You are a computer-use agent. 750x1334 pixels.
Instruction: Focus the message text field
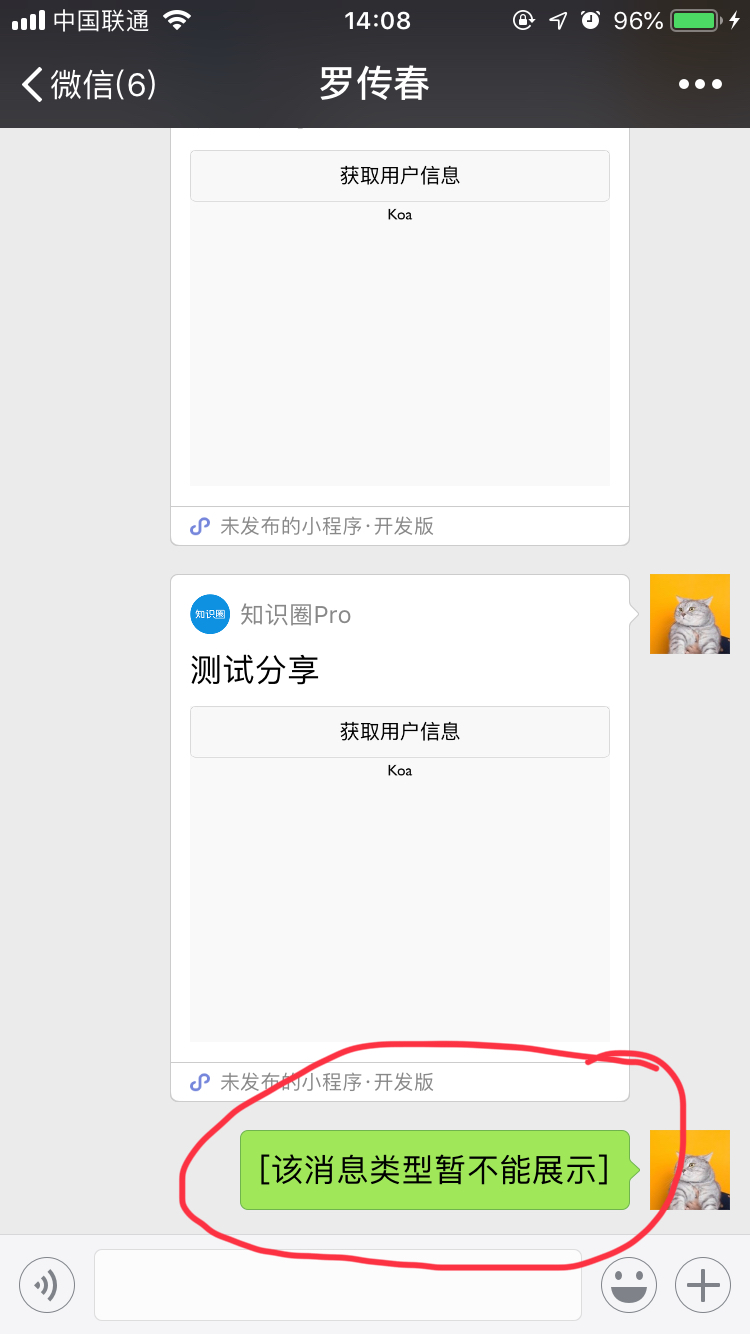coord(338,1284)
